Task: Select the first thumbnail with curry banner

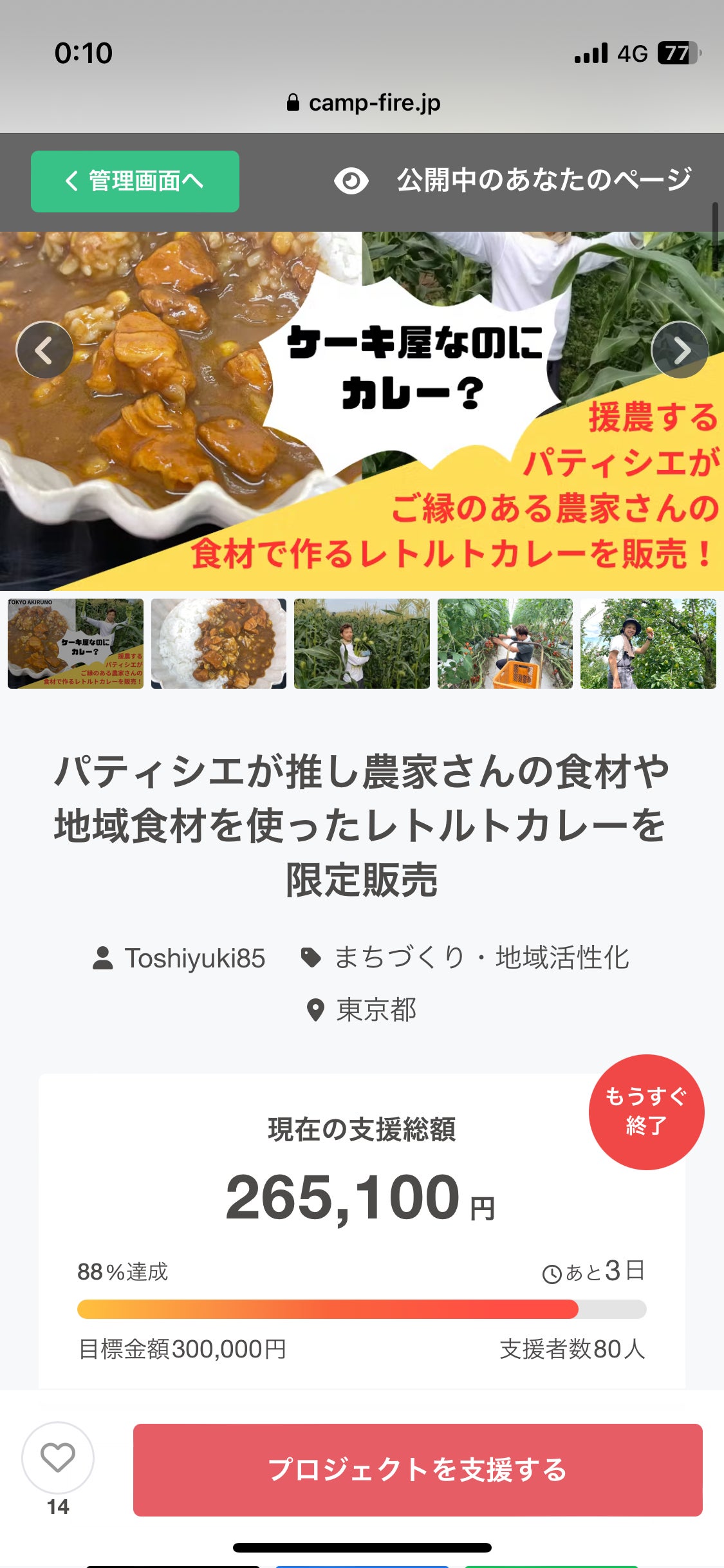Action: 75,643
